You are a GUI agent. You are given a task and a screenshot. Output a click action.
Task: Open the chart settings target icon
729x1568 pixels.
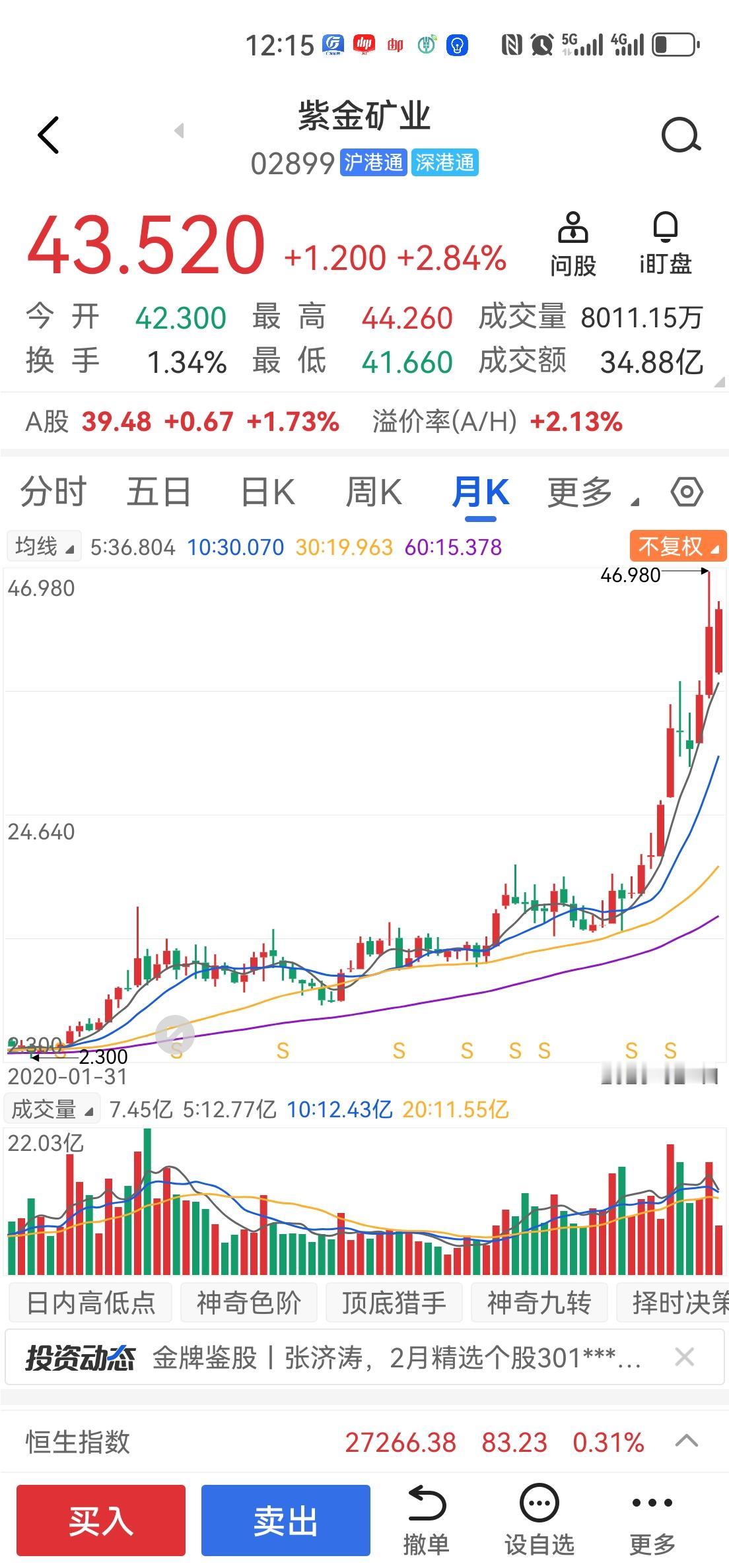coord(687,492)
